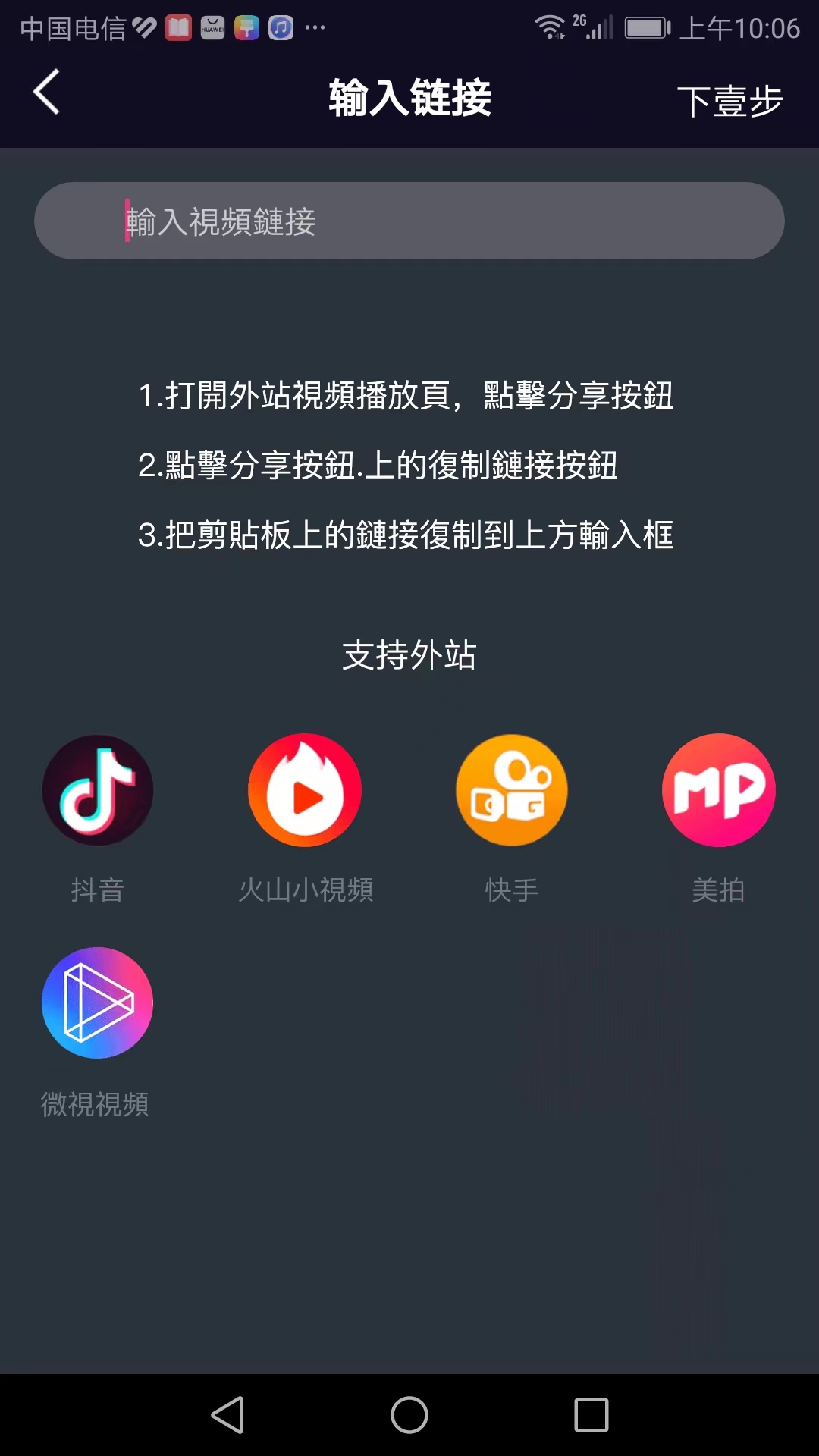Tap the system home button
Viewport: 819px width, 1456px height.
pyautogui.click(x=409, y=1415)
